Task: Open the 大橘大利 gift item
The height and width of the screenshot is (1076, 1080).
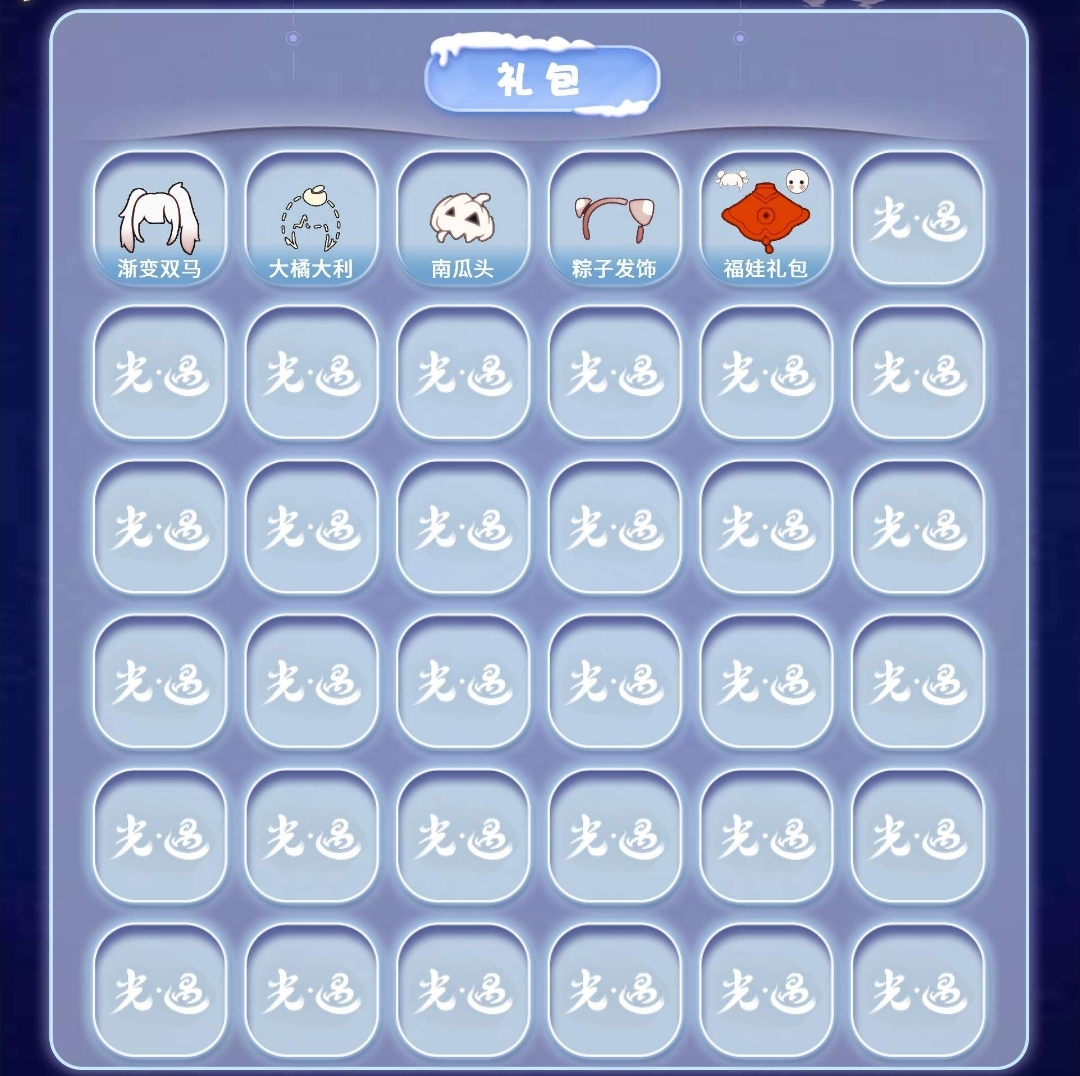Action: pos(311,219)
